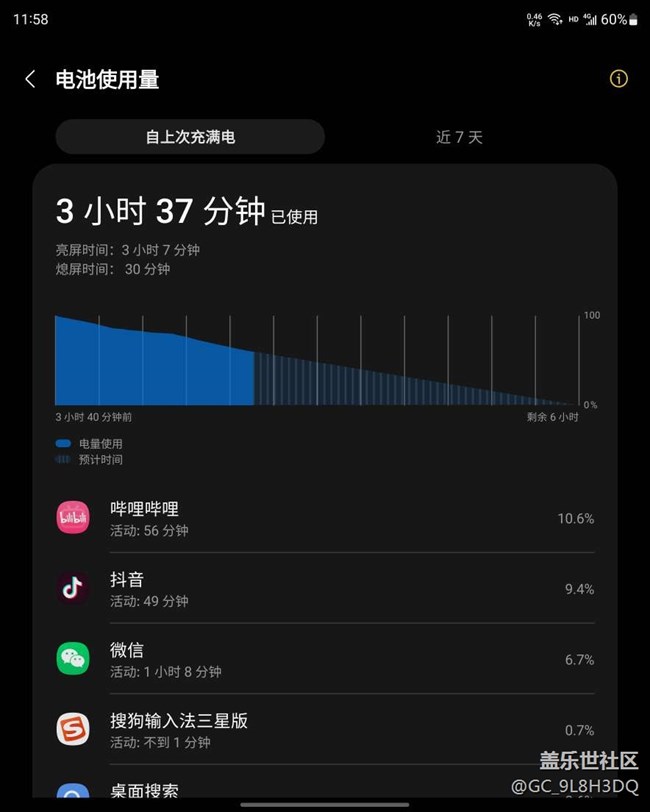Open 哔哩哔哩 battery usage details

(x=325, y=518)
